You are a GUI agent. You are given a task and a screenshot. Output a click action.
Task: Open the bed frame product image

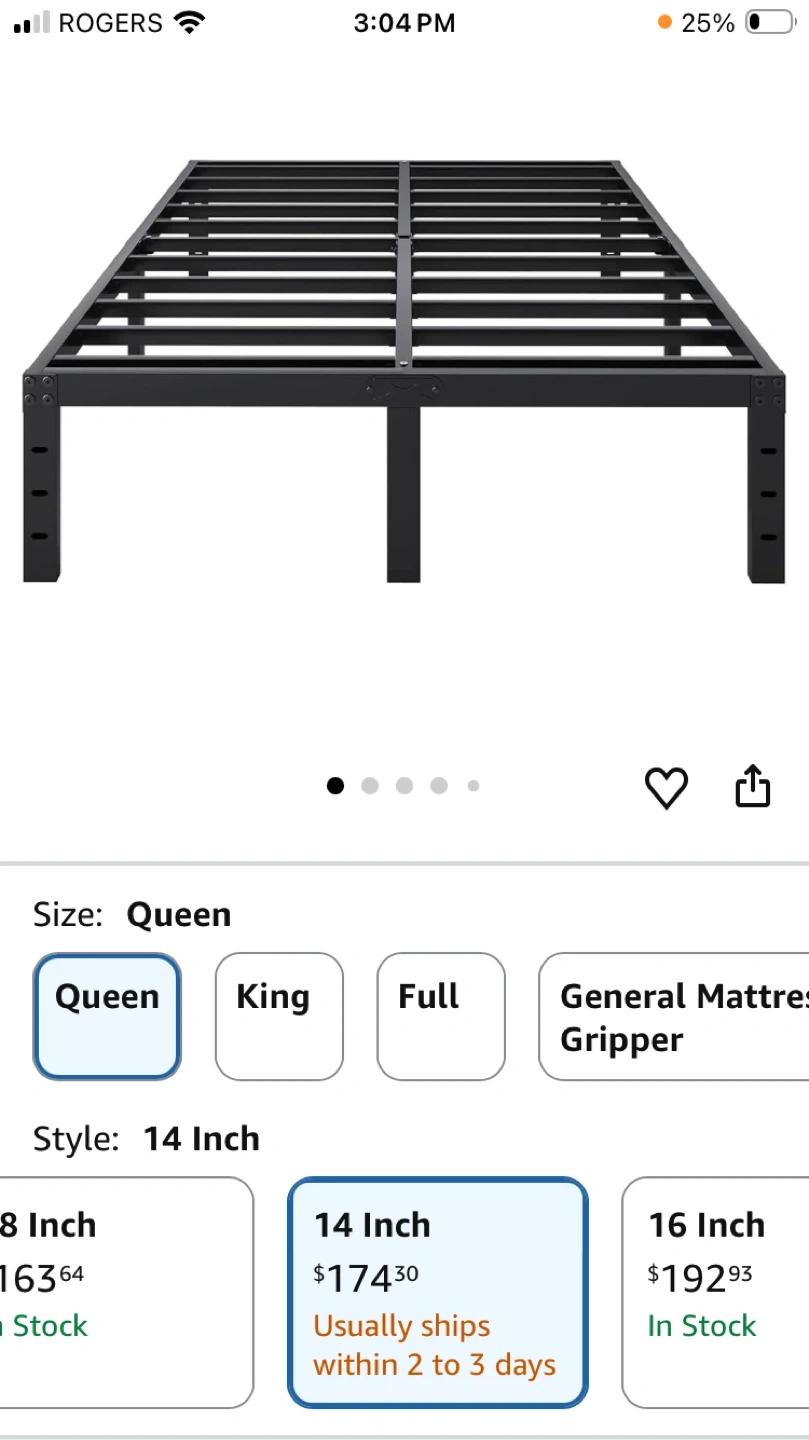pos(404,370)
